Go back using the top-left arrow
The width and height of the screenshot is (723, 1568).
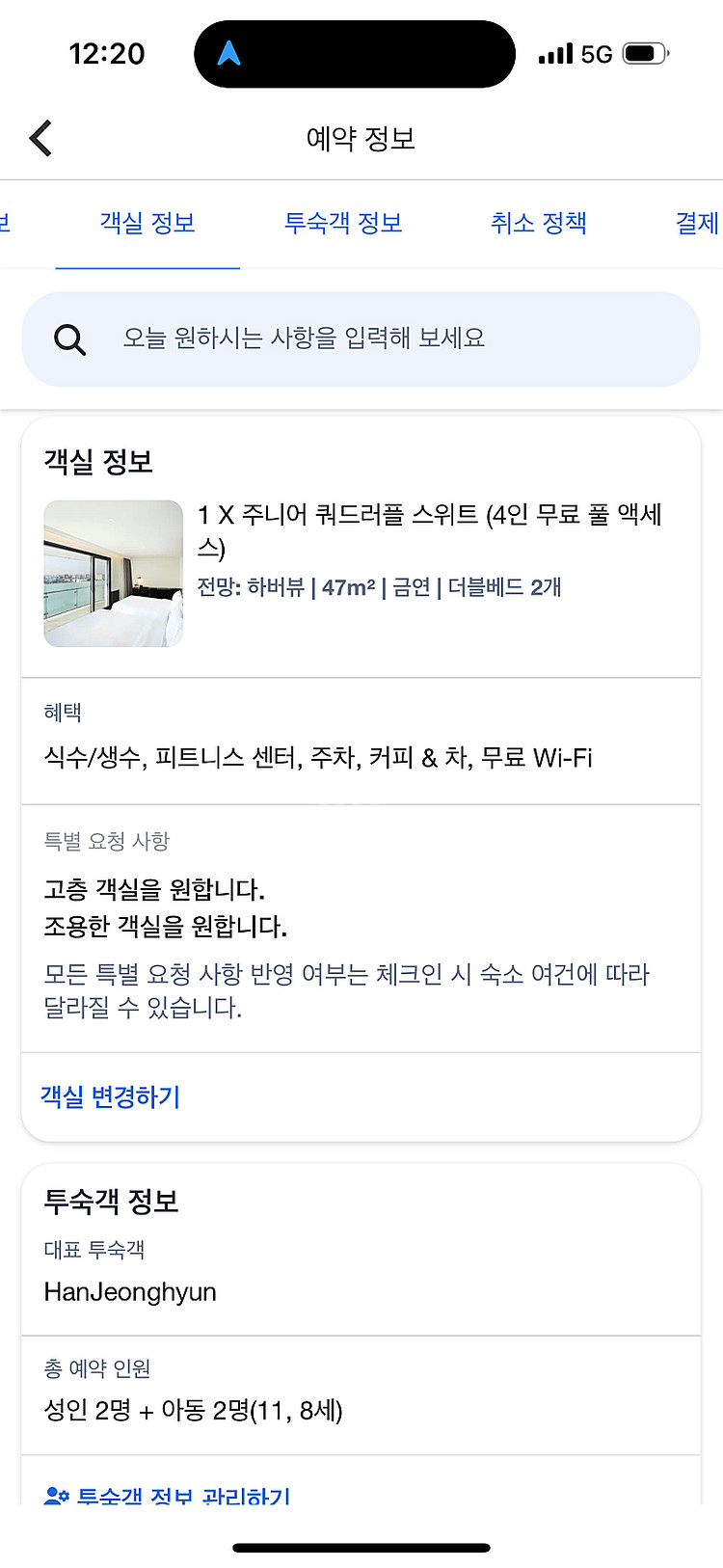pos(40,138)
